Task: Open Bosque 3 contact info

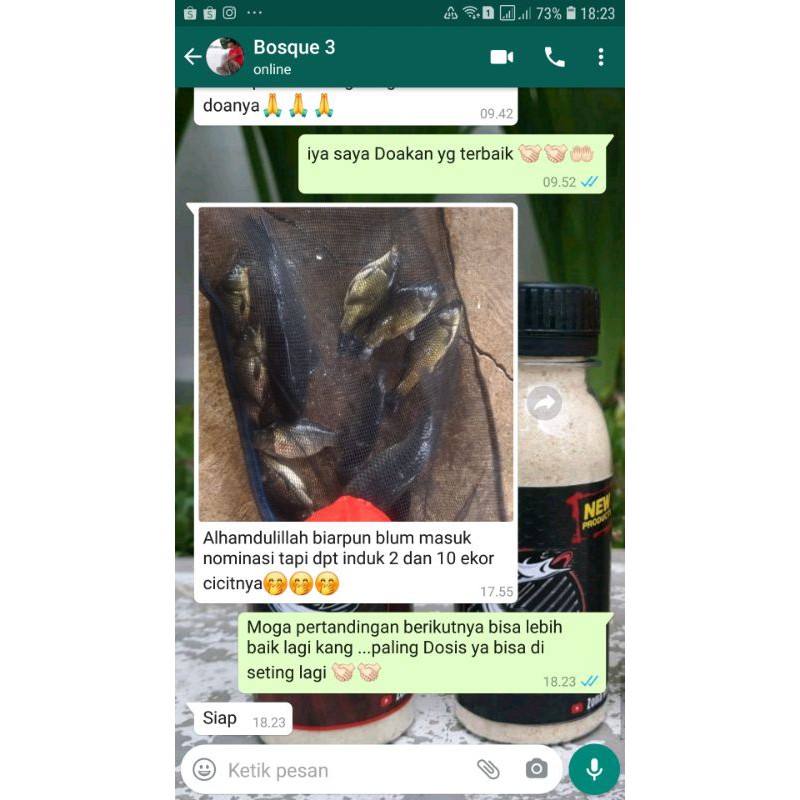Action: pos(294,57)
